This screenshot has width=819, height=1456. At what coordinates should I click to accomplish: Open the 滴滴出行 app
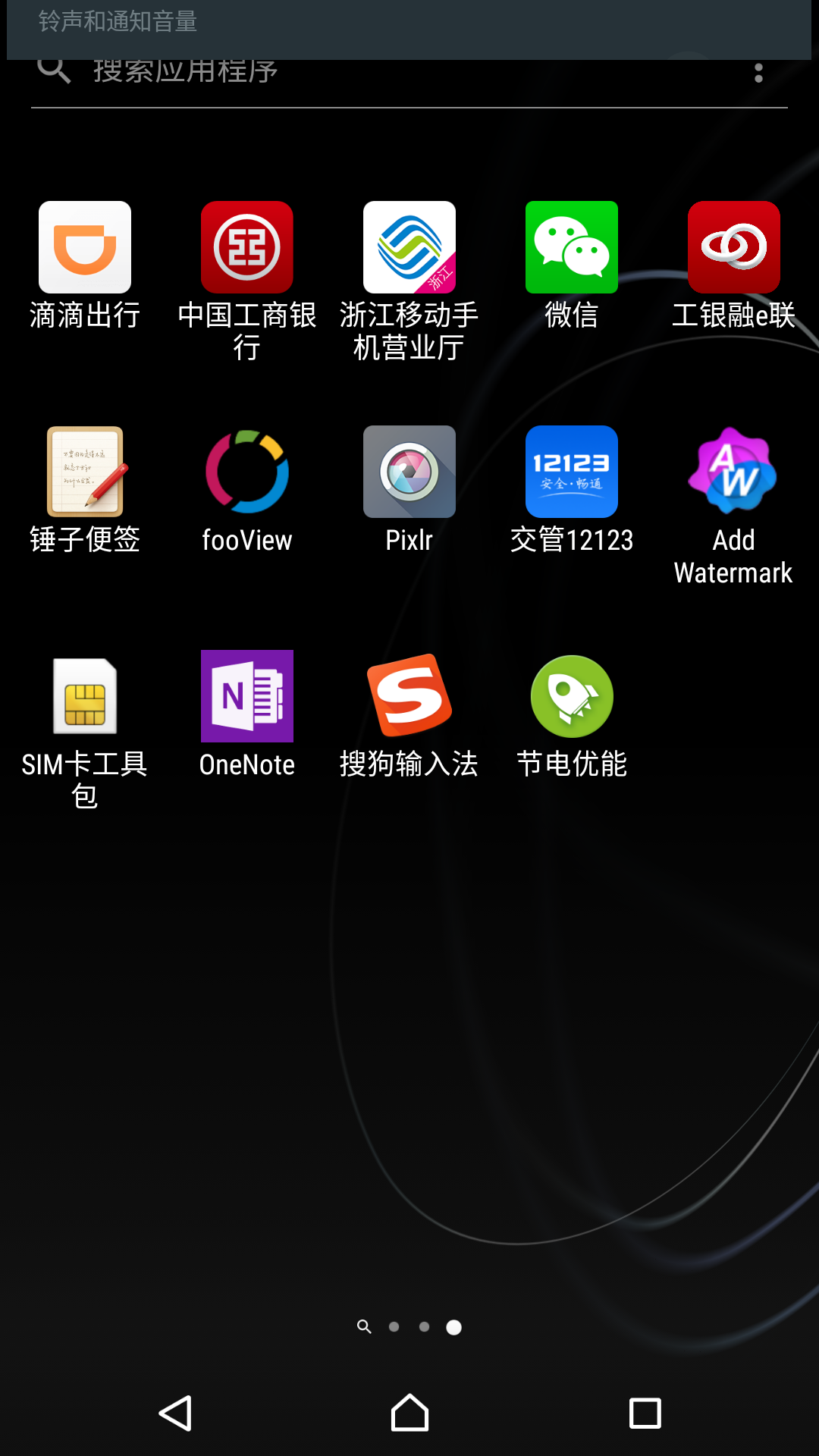coord(85,248)
